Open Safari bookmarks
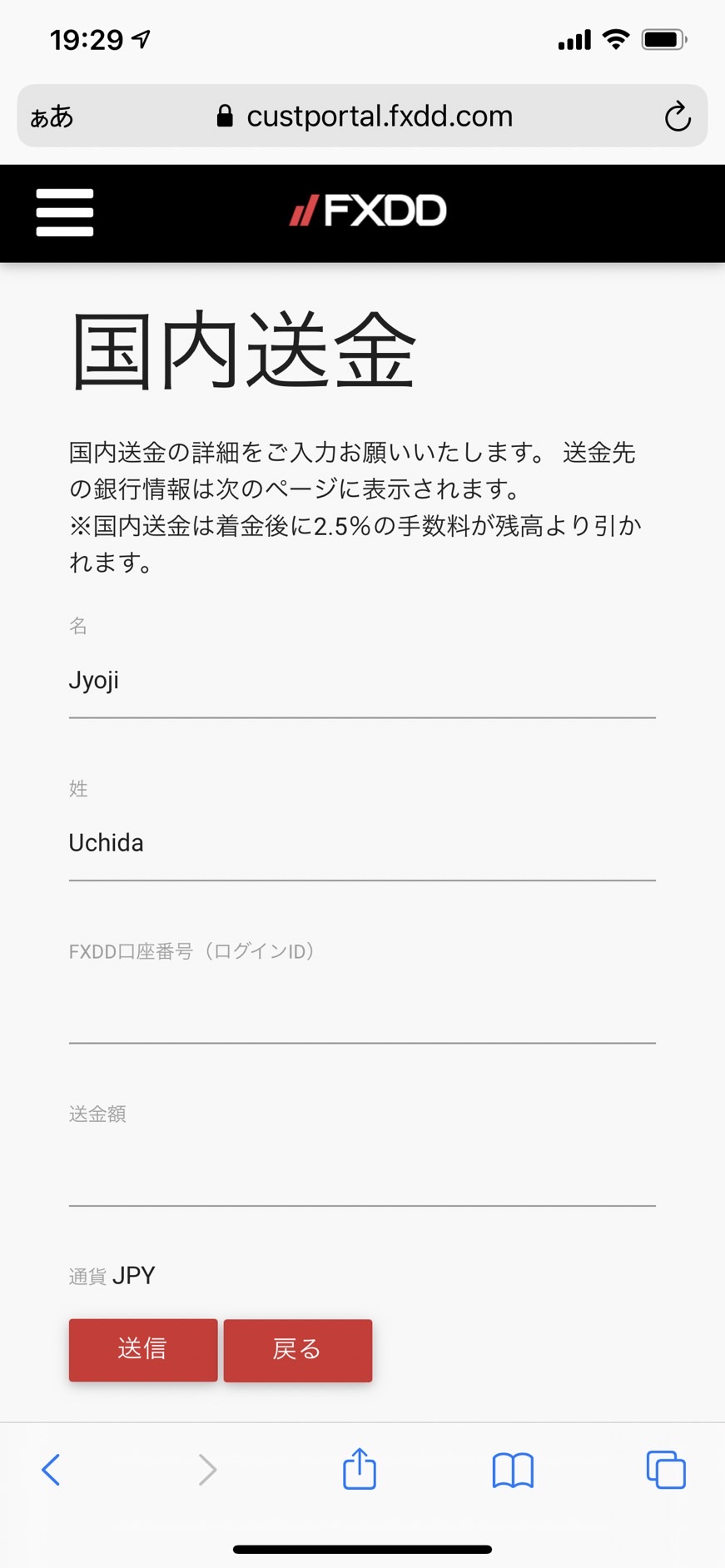The width and height of the screenshot is (725, 1568). tap(513, 1470)
